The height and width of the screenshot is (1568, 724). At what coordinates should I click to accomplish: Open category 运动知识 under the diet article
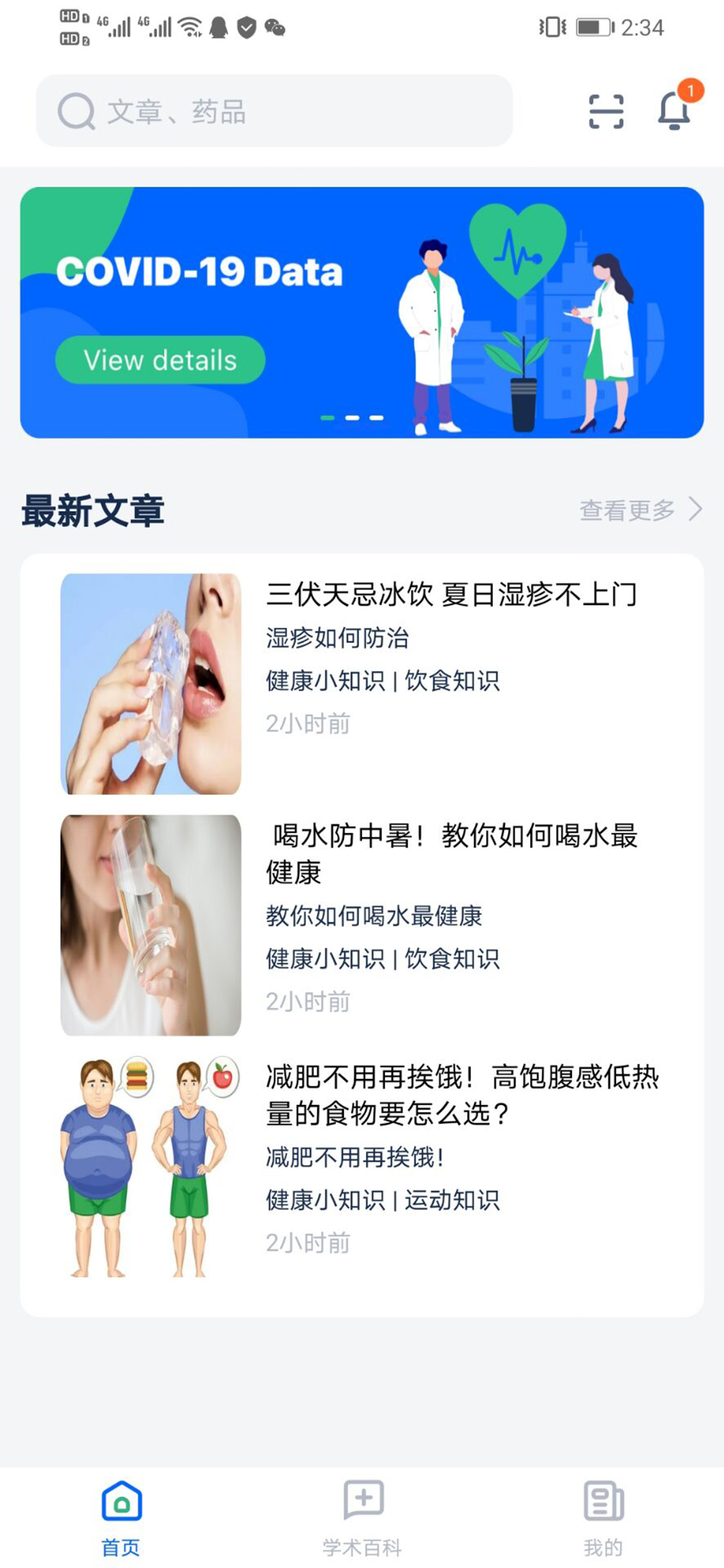tap(452, 1200)
